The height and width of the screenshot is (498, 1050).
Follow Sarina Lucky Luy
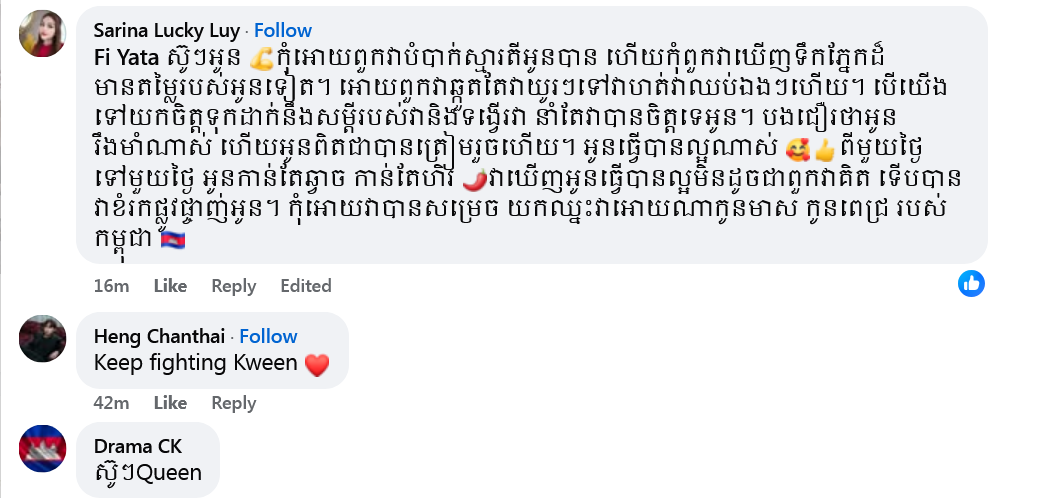(282, 30)
